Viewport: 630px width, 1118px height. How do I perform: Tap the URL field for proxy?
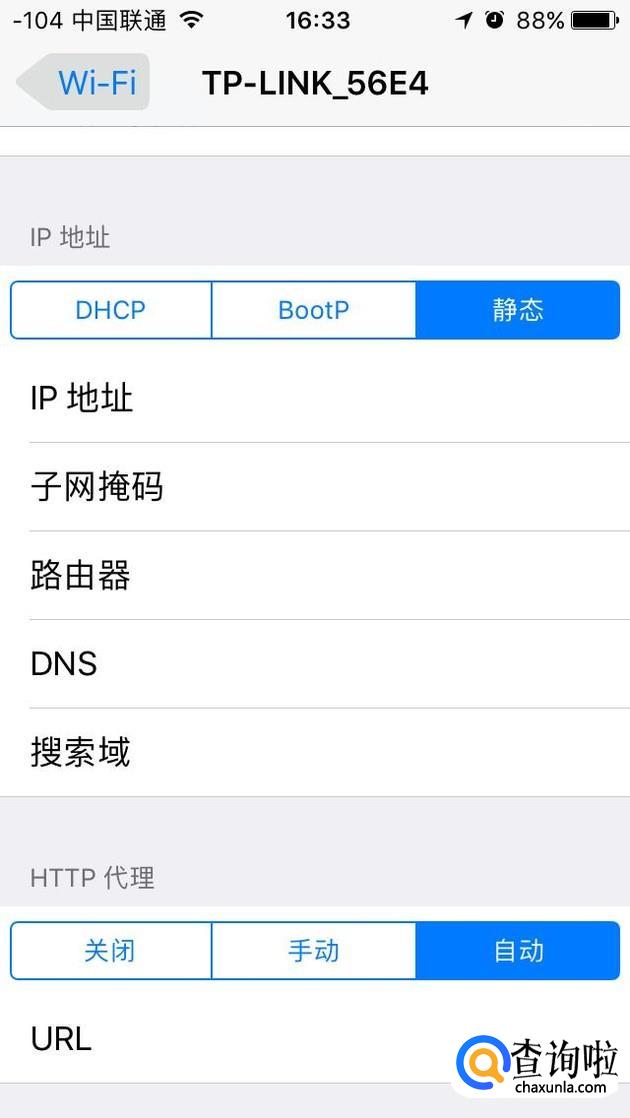pyautogui.click(x=250, y=1039)
